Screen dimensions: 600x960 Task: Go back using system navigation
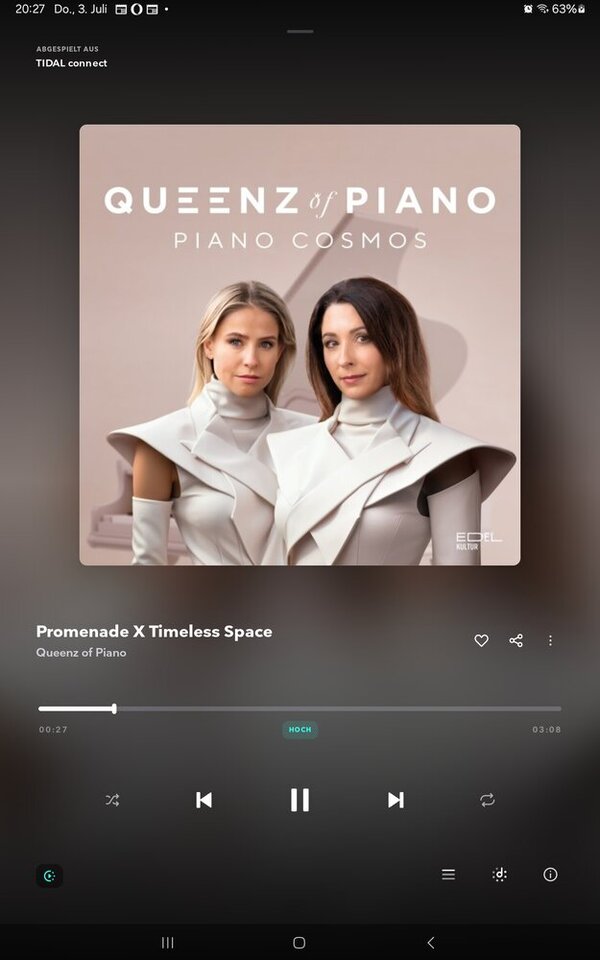point(431,942)
